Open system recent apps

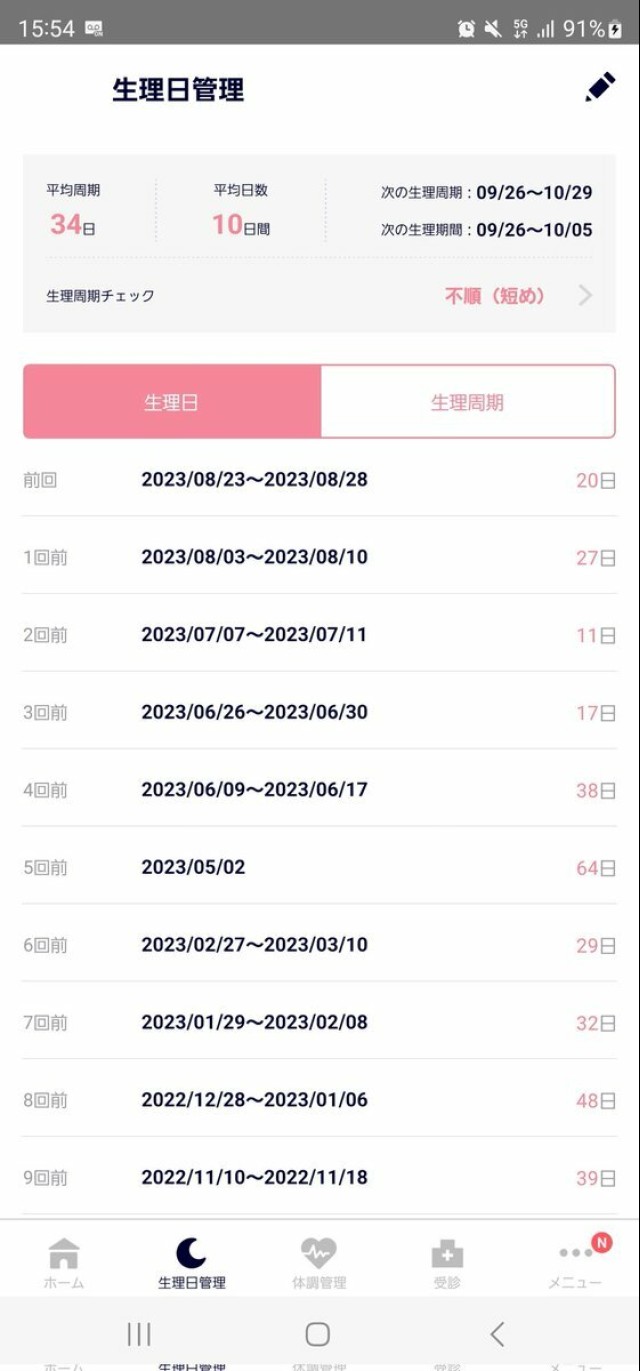(139, 1334)
